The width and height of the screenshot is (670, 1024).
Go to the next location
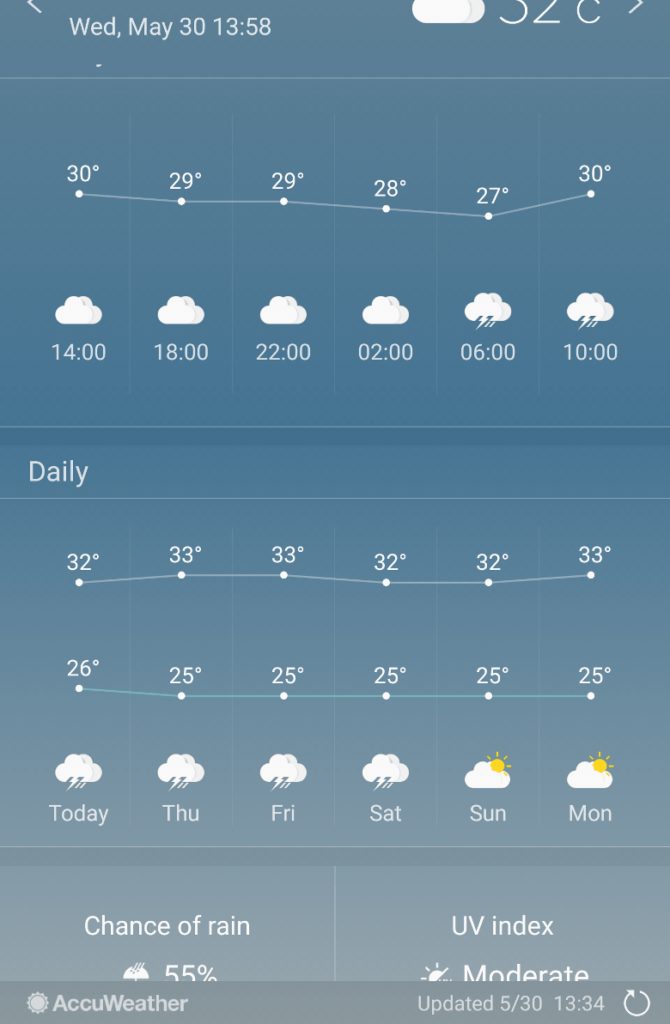635,6
